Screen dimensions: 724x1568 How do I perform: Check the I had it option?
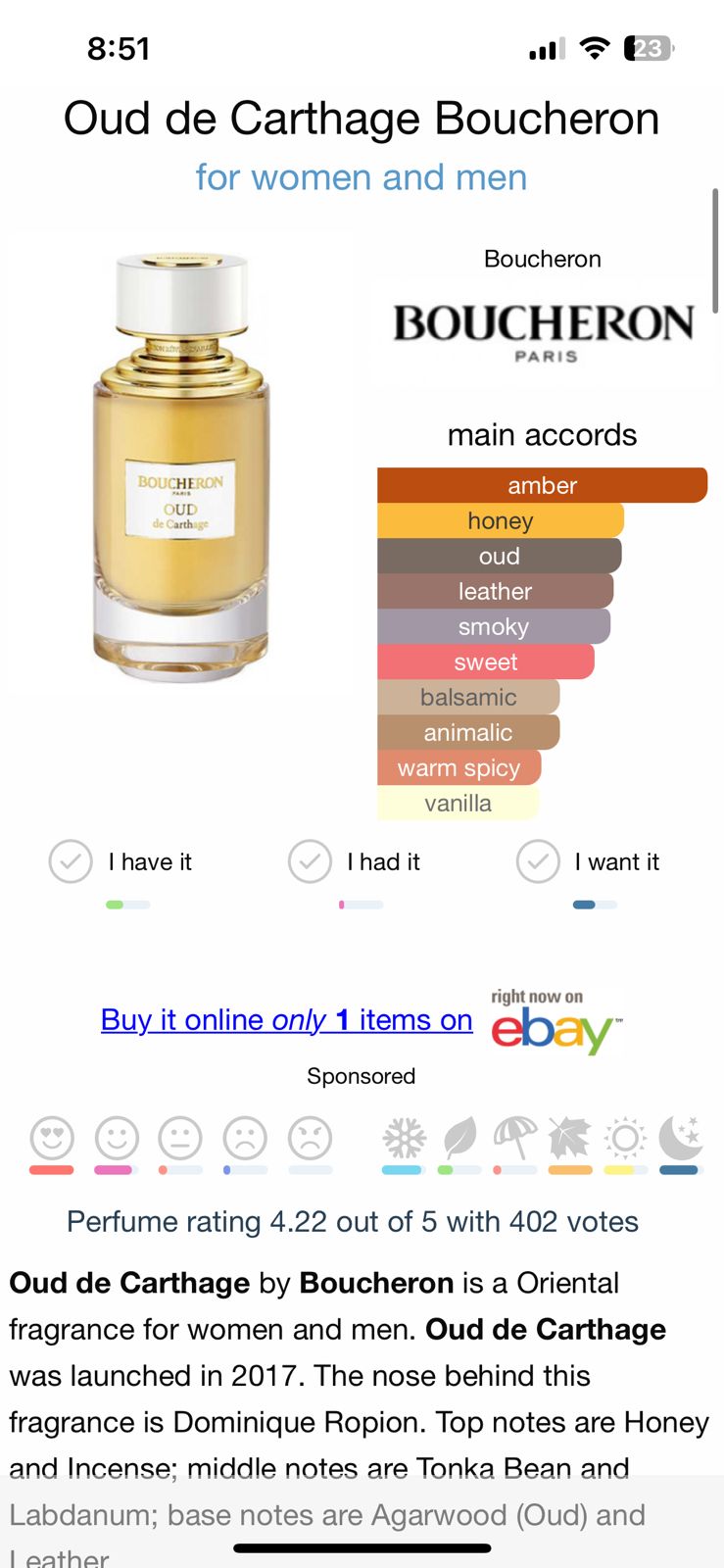tap(310, 861)
